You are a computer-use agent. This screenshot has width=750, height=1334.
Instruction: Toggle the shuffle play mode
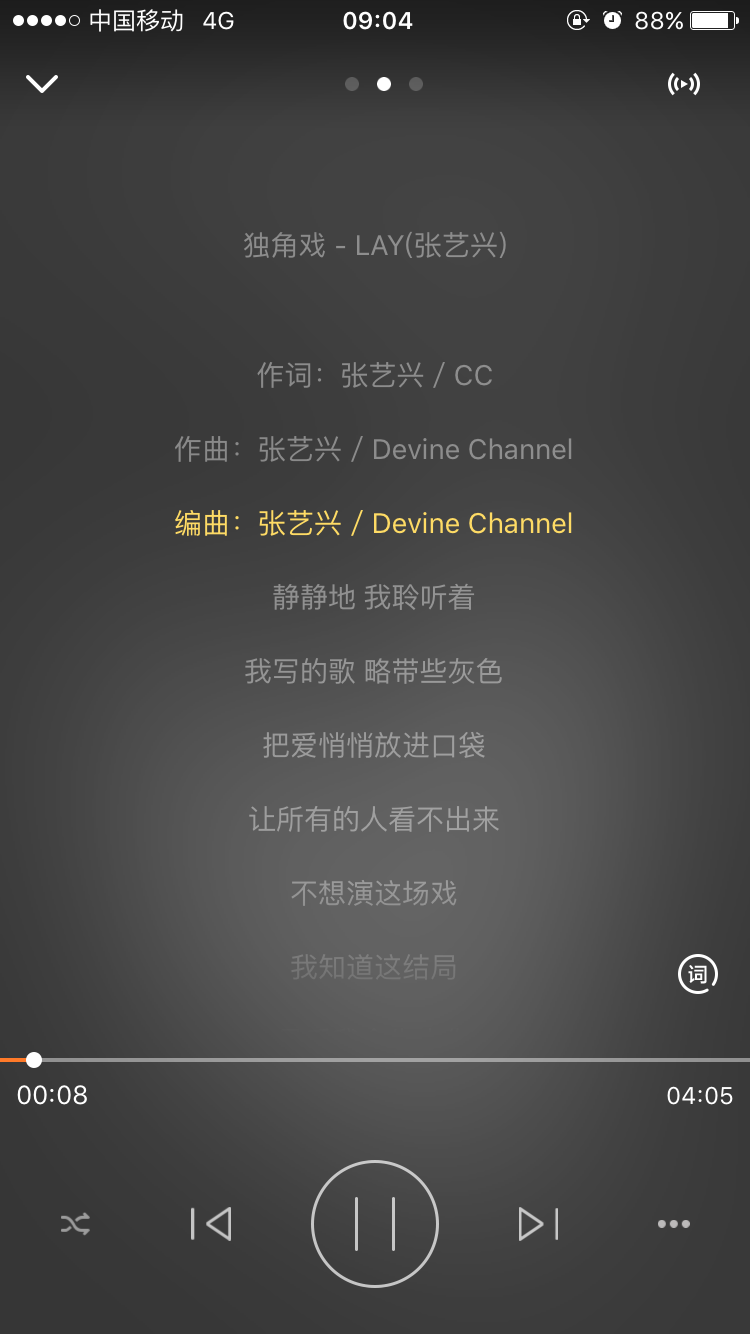[x=75, y=1224]
